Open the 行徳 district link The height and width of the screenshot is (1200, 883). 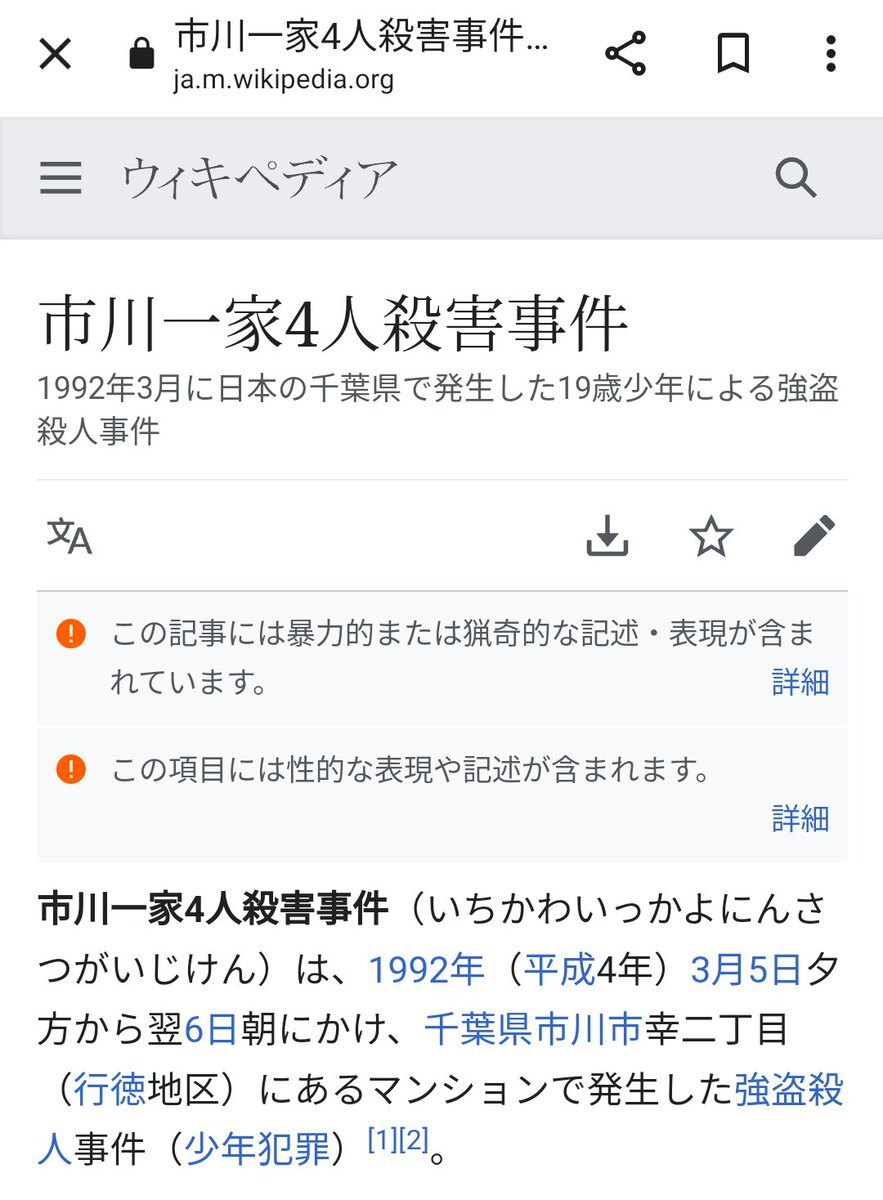[x=110, y=1089]
